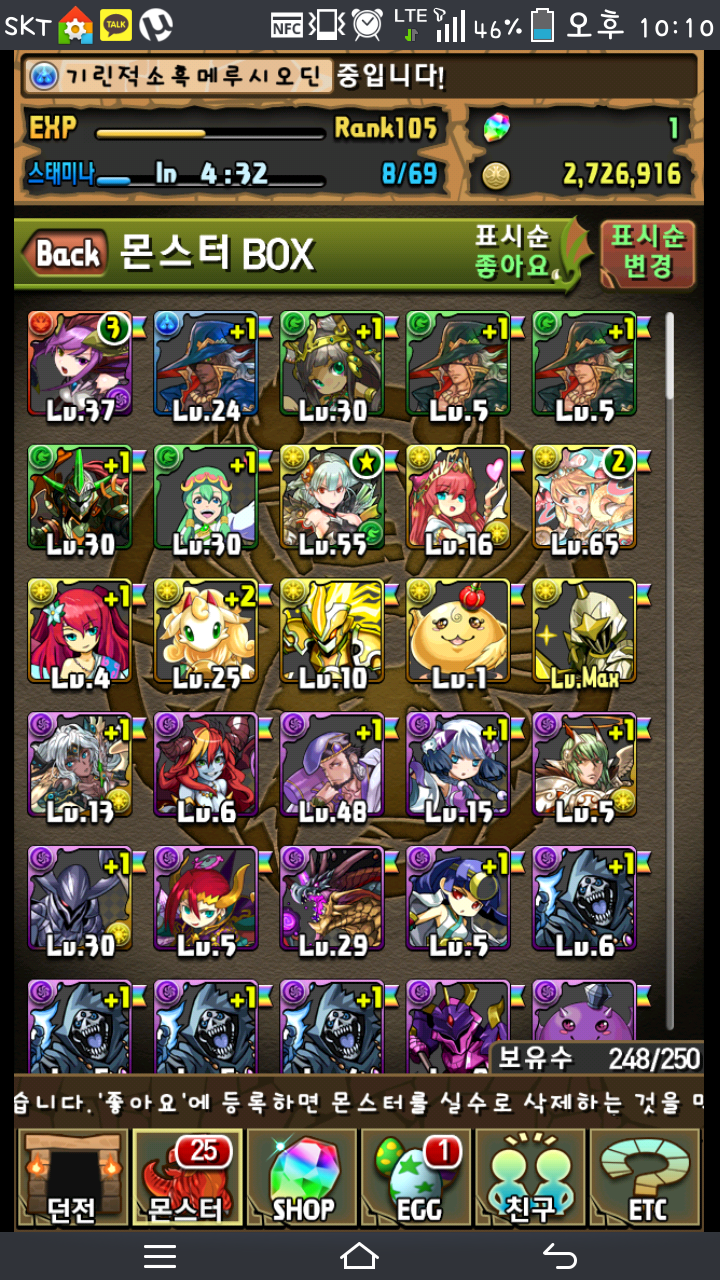Screen dimensions: 720x1280
Task: Select the Lv.1 yellow blob monster
Action: 458,634
